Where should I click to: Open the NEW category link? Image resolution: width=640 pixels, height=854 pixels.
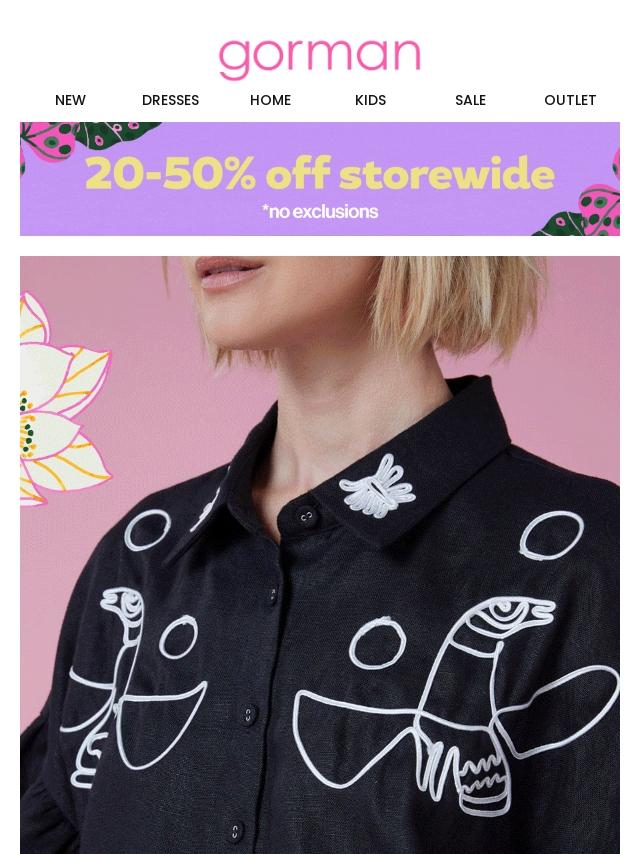(70, 100)
